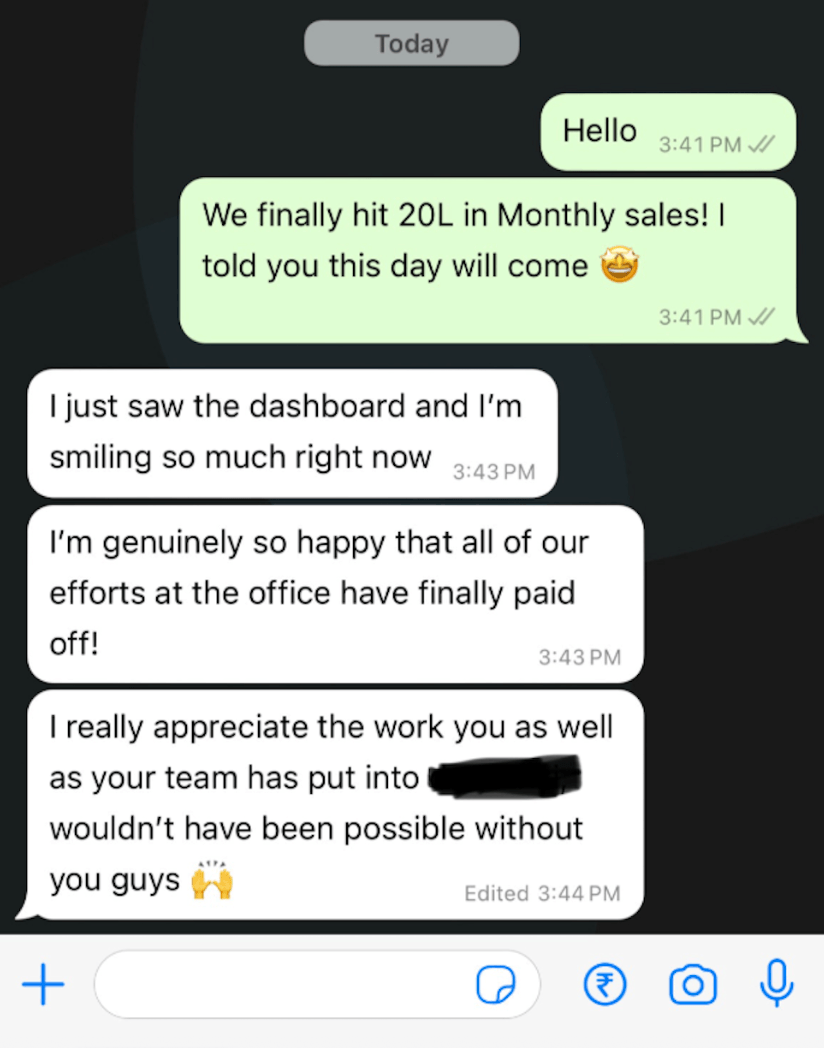The width and height of the screenshot is (824, 1048).
Task: Tap the microphone for voice message
Action: click(x=776, y=983)
